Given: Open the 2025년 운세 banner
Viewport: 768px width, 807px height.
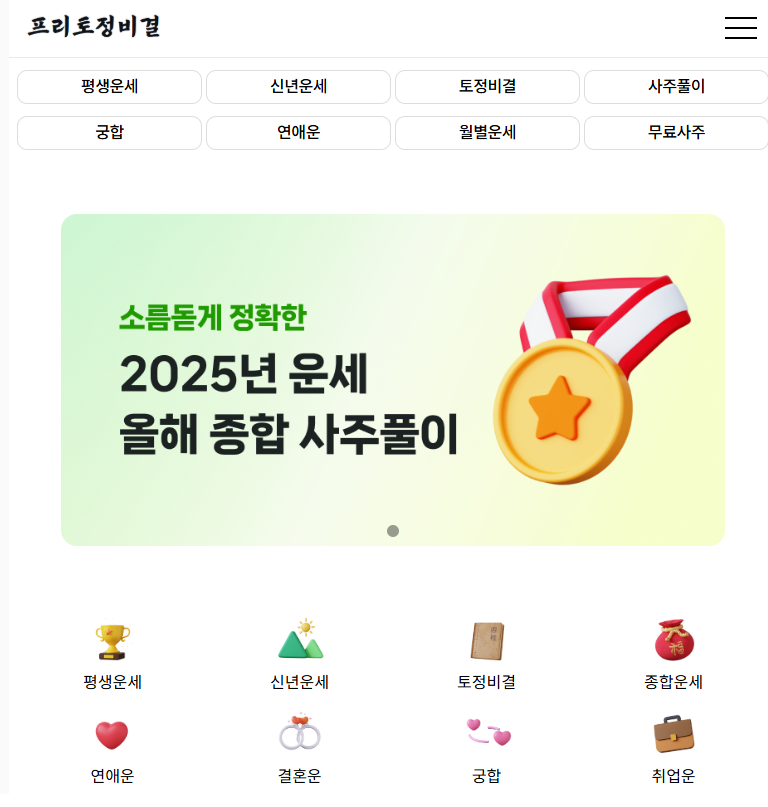Looking at the screenshot, I should 392,379.
